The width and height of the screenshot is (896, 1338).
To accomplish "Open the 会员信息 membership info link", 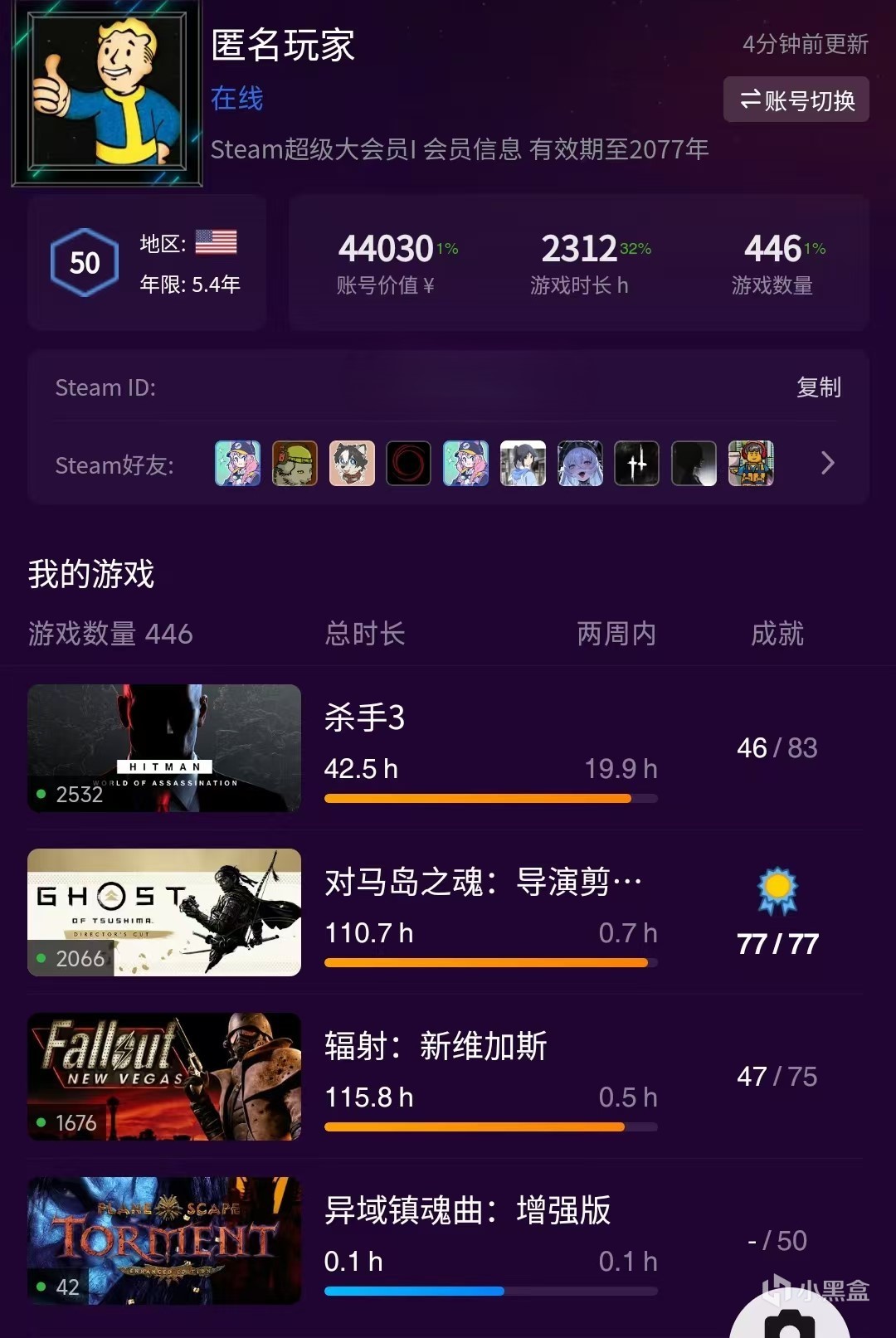I will pos(472,149).
